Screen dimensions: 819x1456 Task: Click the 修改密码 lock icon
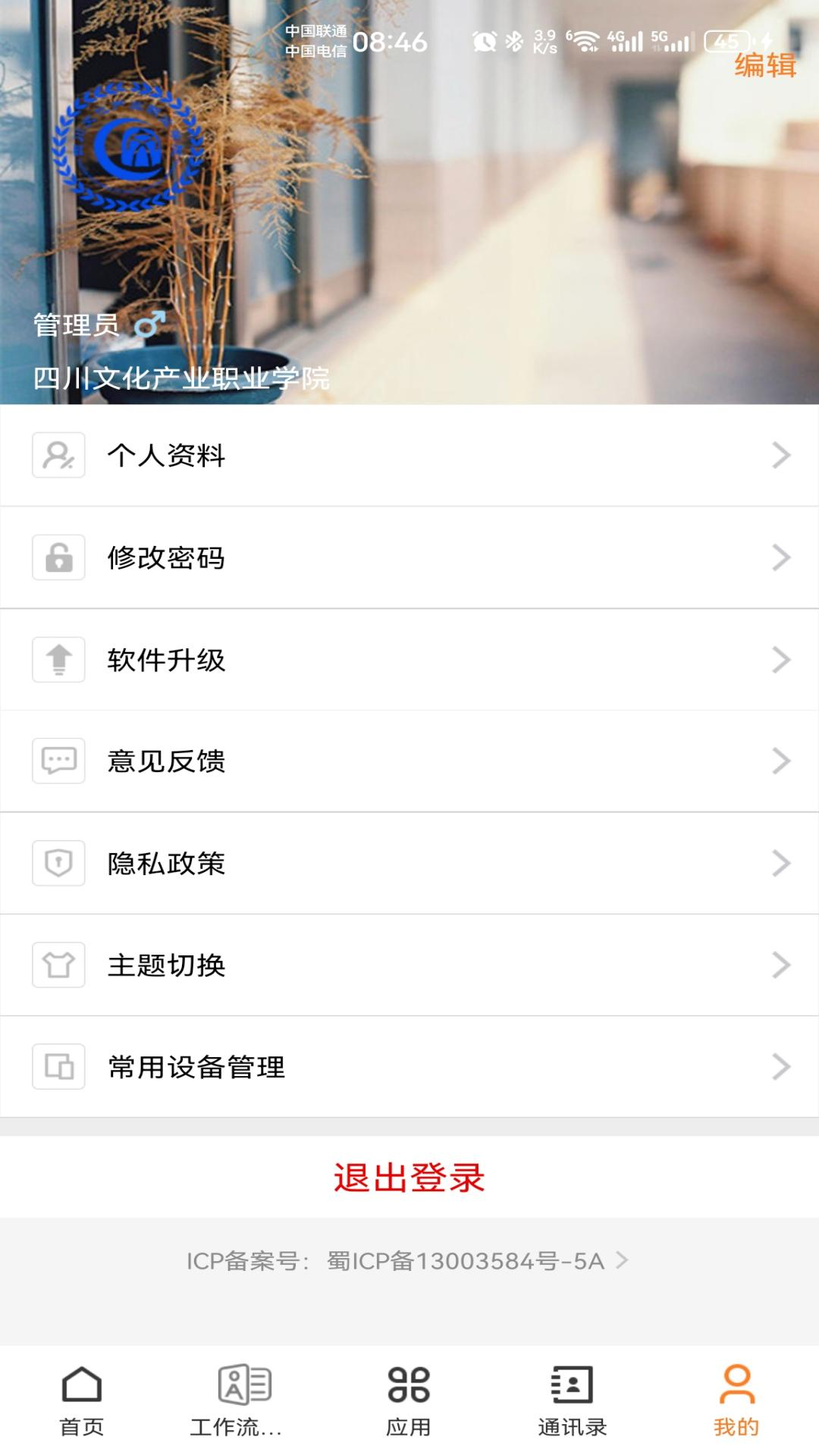tap(58, 558)
